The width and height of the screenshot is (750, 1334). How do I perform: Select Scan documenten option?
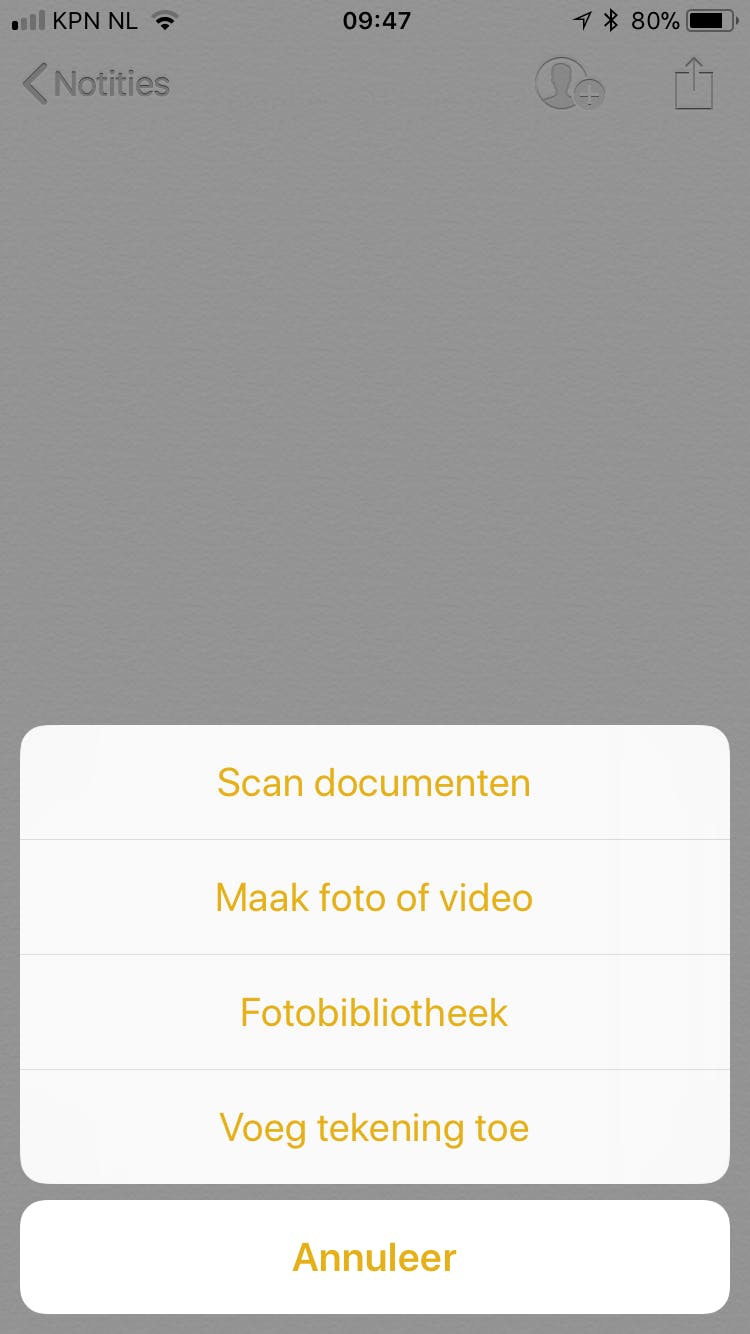click(374, 782)
